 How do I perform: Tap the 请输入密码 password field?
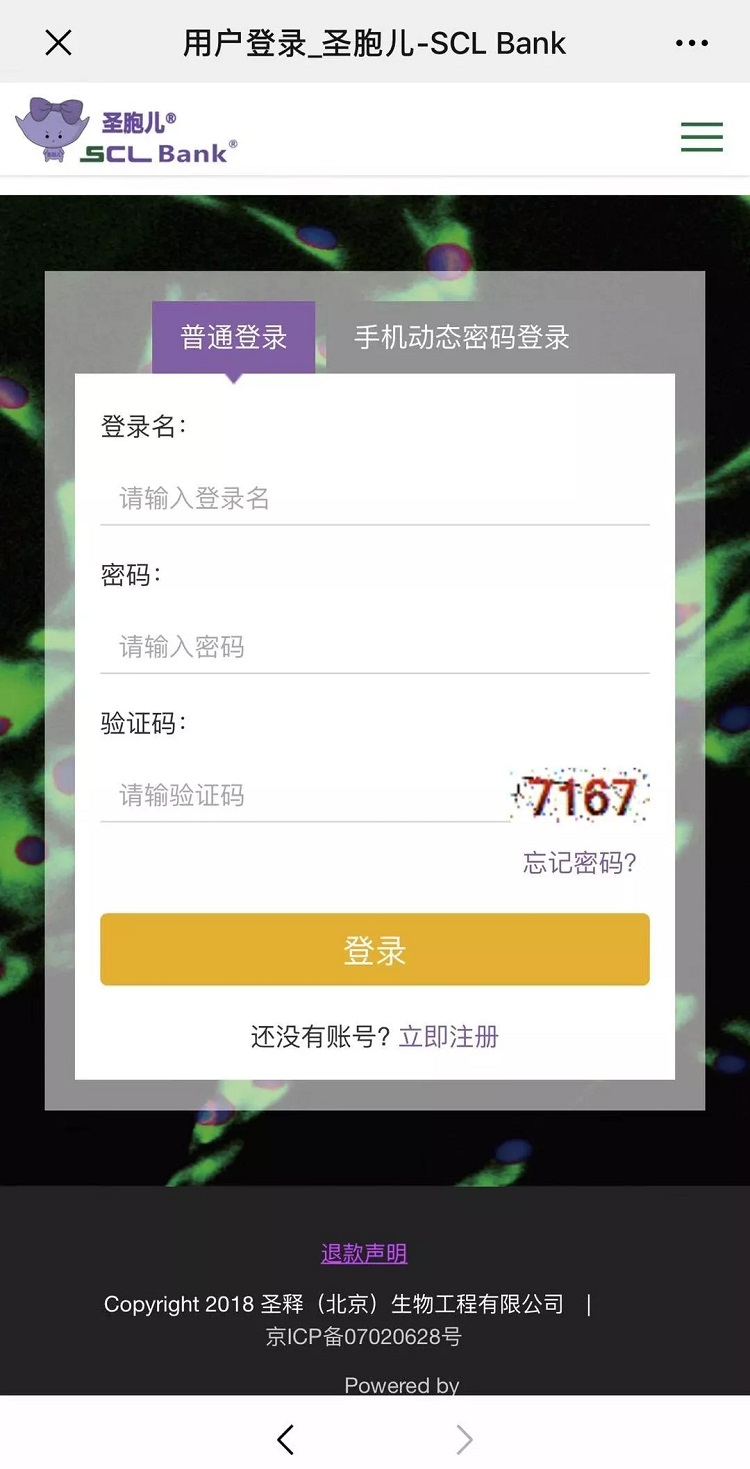[374, 647]
